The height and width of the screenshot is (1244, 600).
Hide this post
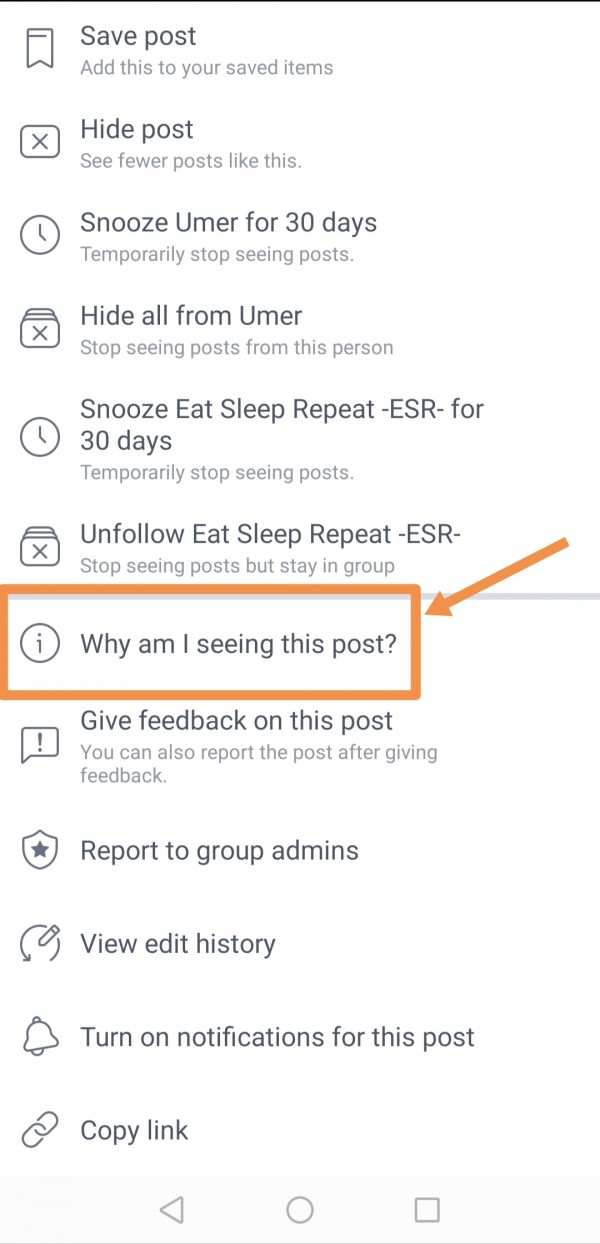[x=190, y=143]
